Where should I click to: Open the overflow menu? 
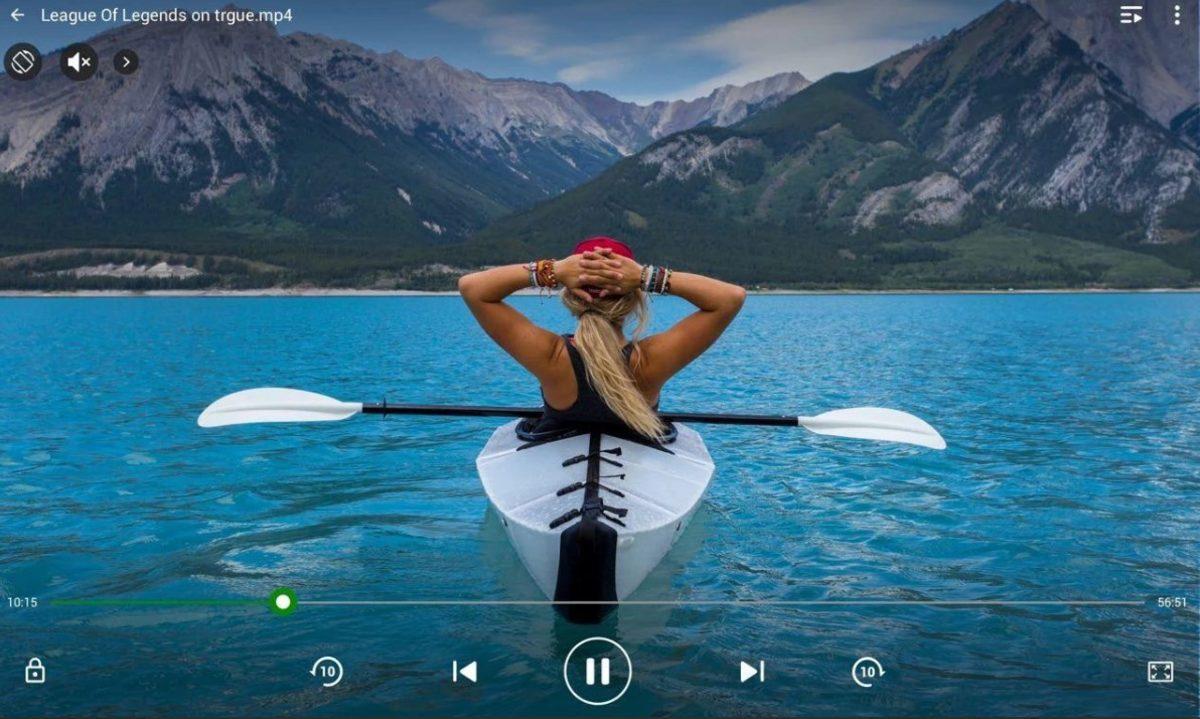pos(1176,15)
